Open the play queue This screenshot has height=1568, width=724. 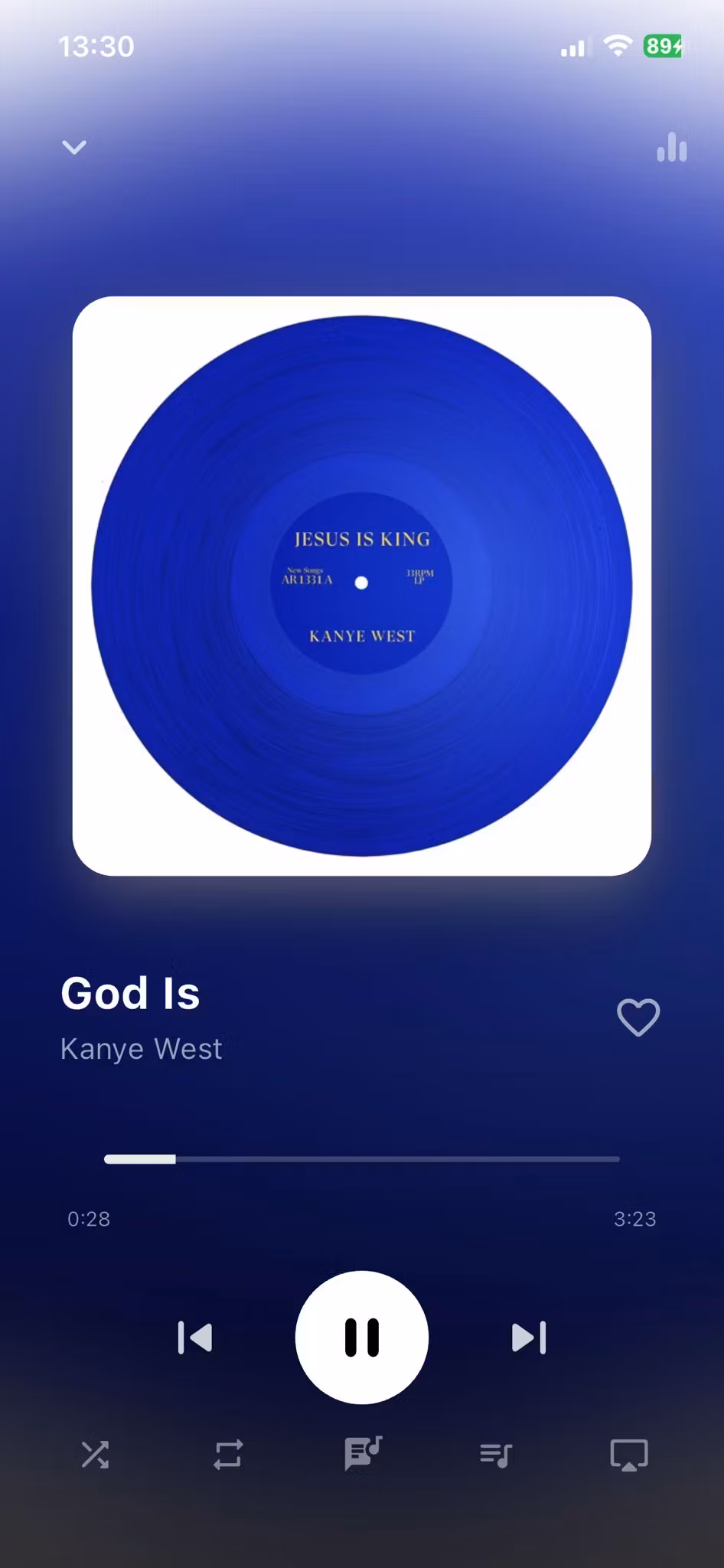point(496,1455)
